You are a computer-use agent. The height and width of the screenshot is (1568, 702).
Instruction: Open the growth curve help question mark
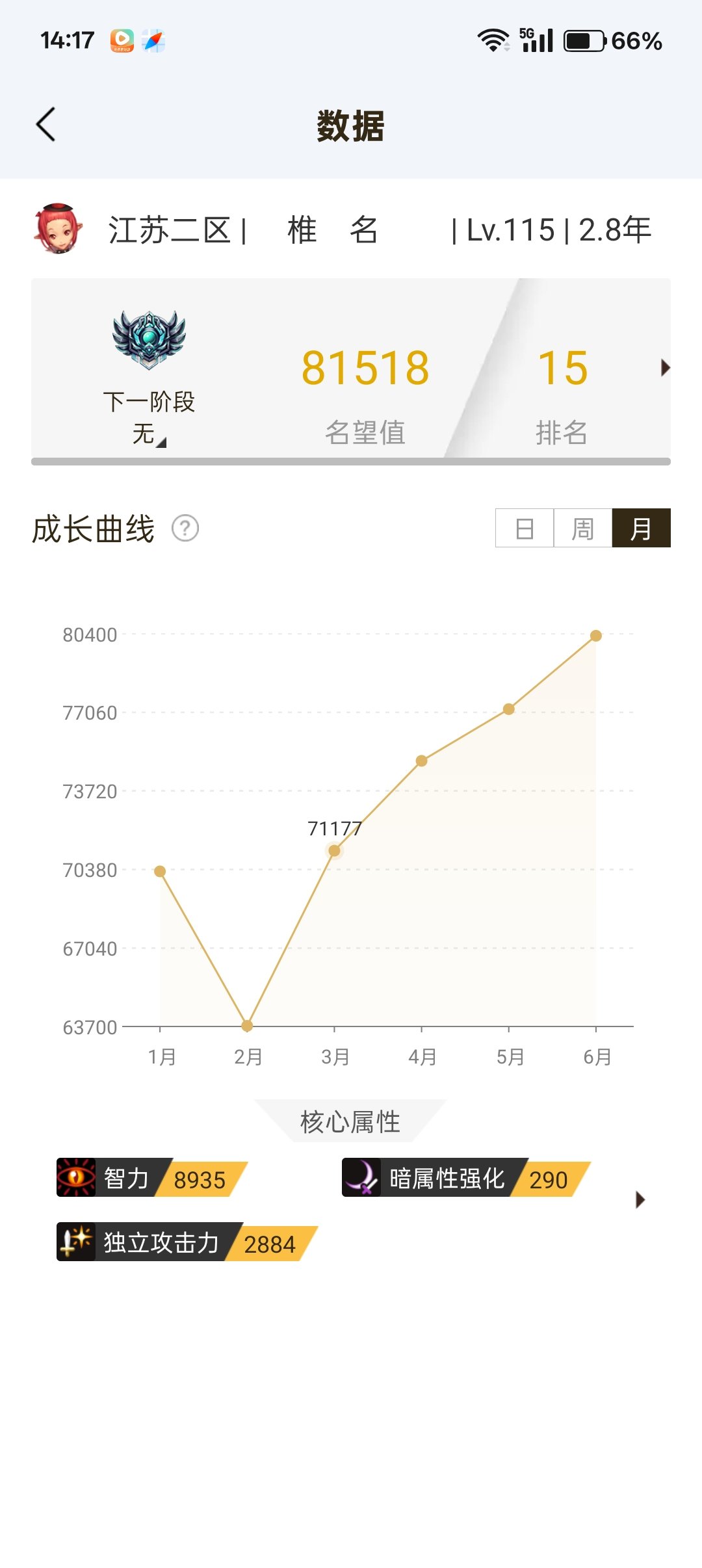pos(185,528)
